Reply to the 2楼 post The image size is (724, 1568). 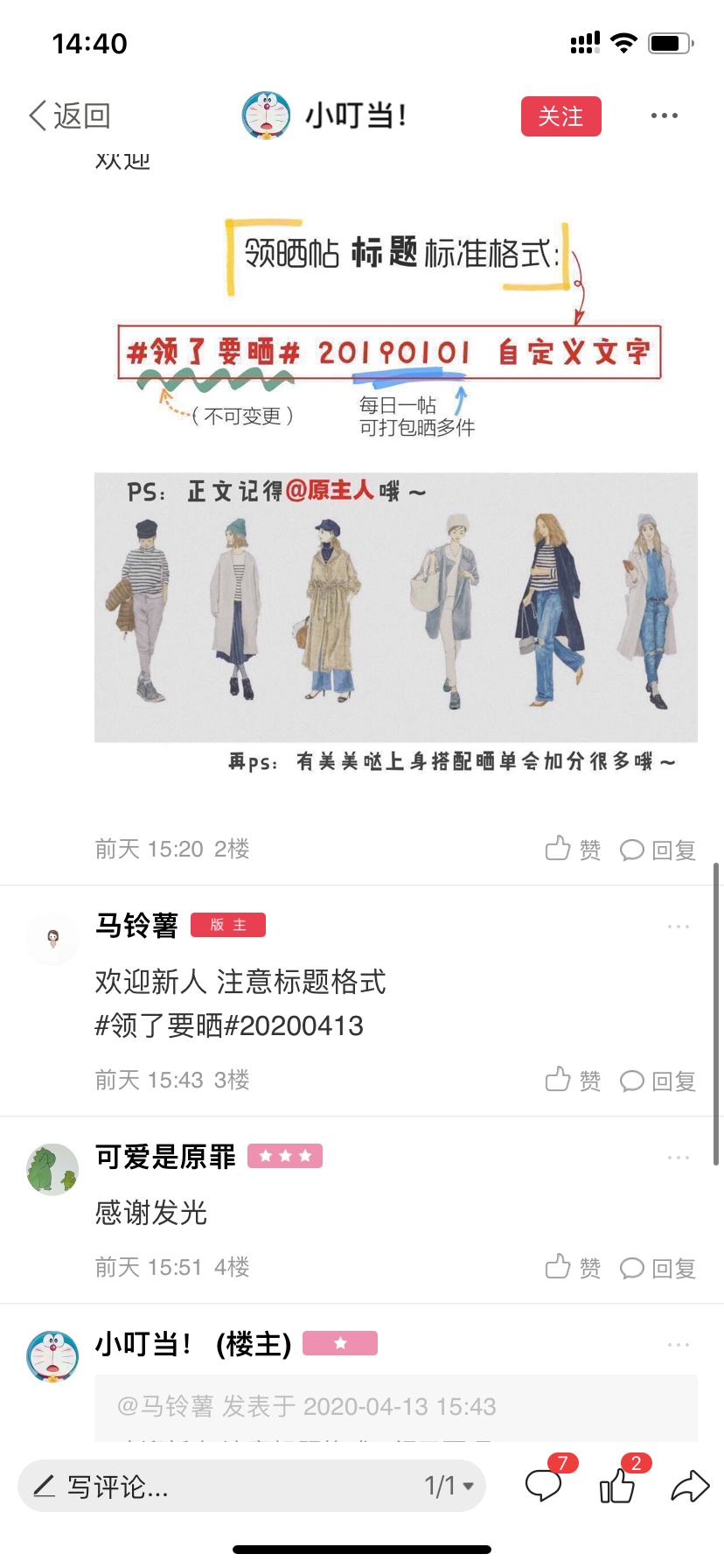coord(658,850)
